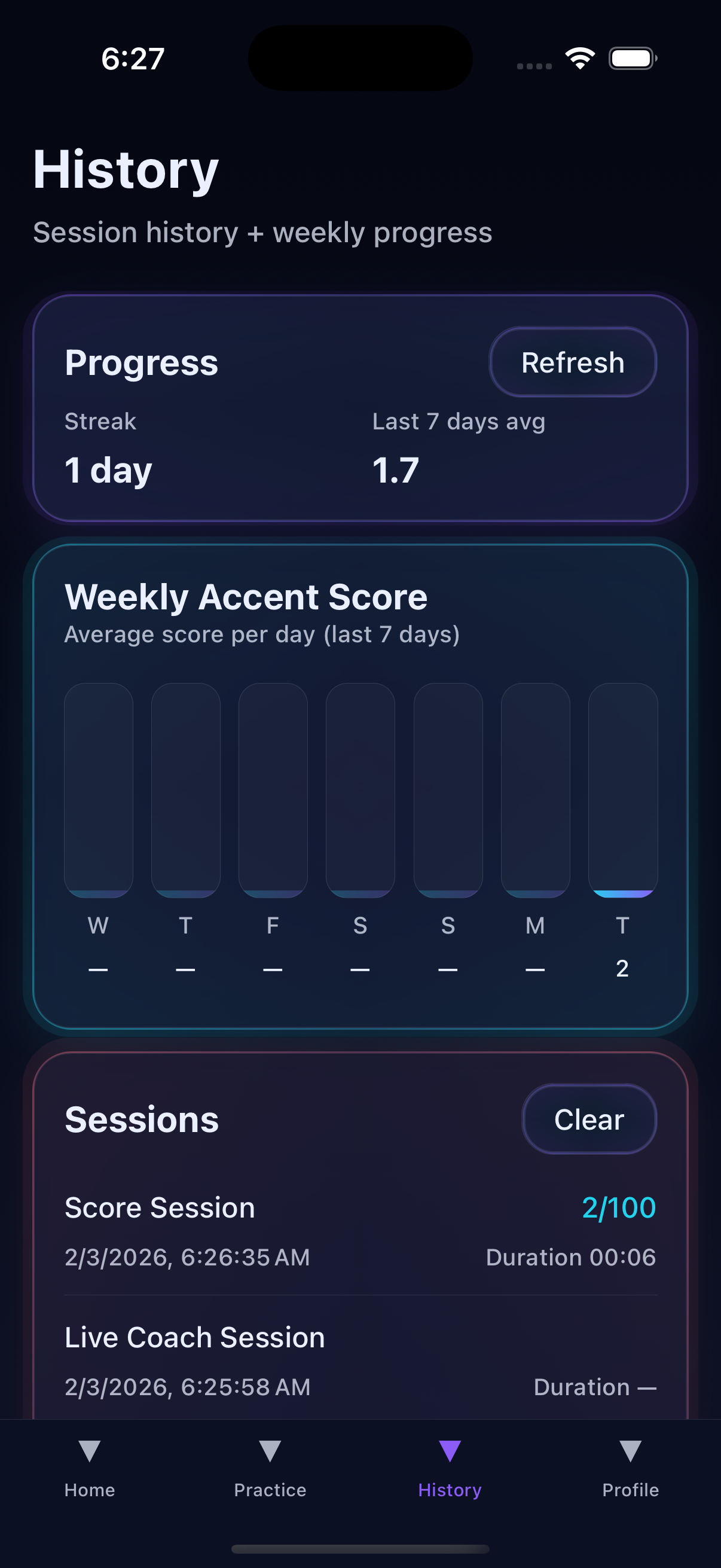Open the Live Coach Session entry
This screenshot has width=721, height=1568.
tap(360, 1360)
